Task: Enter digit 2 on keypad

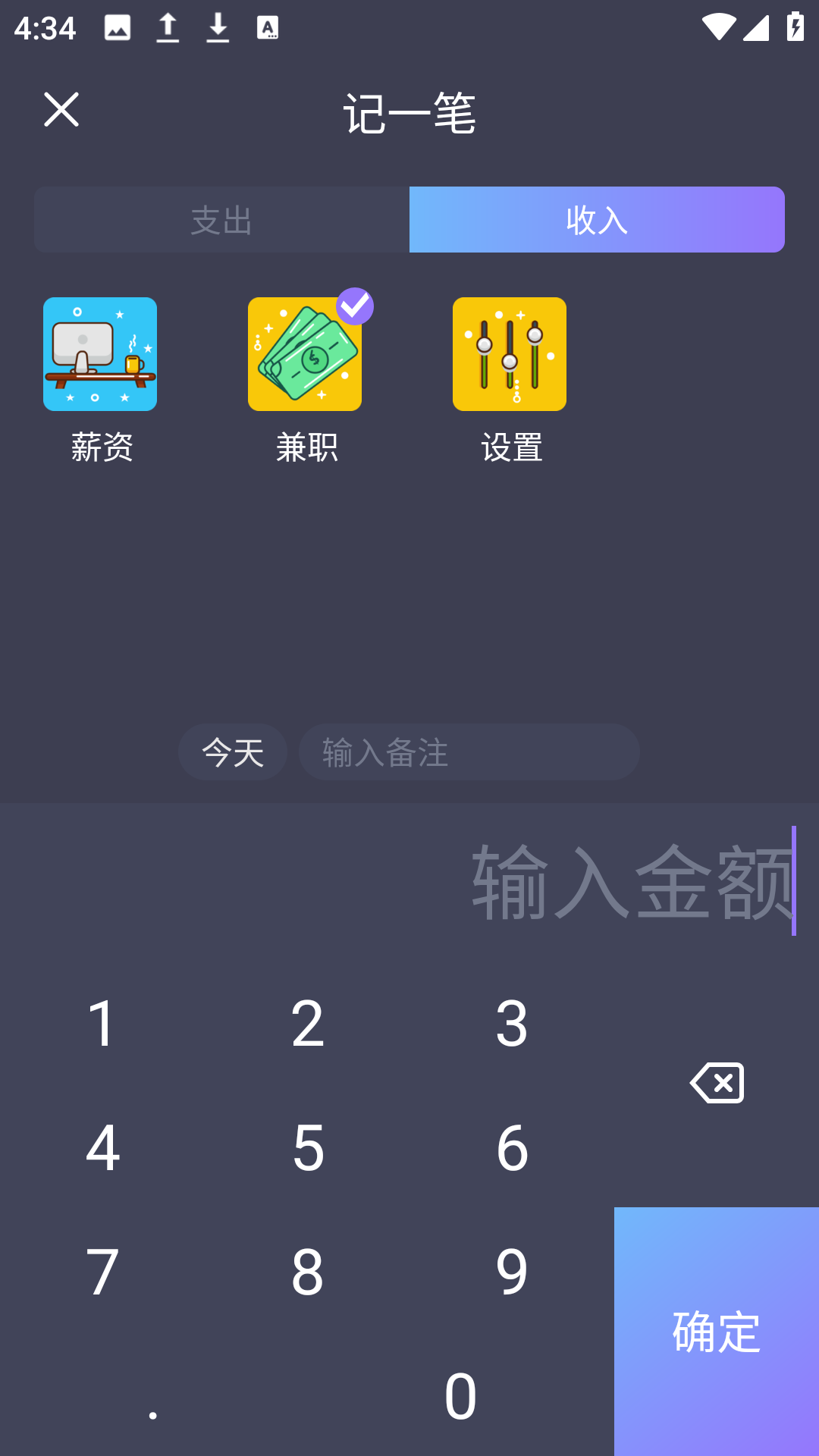Action: coord(307,1024)
